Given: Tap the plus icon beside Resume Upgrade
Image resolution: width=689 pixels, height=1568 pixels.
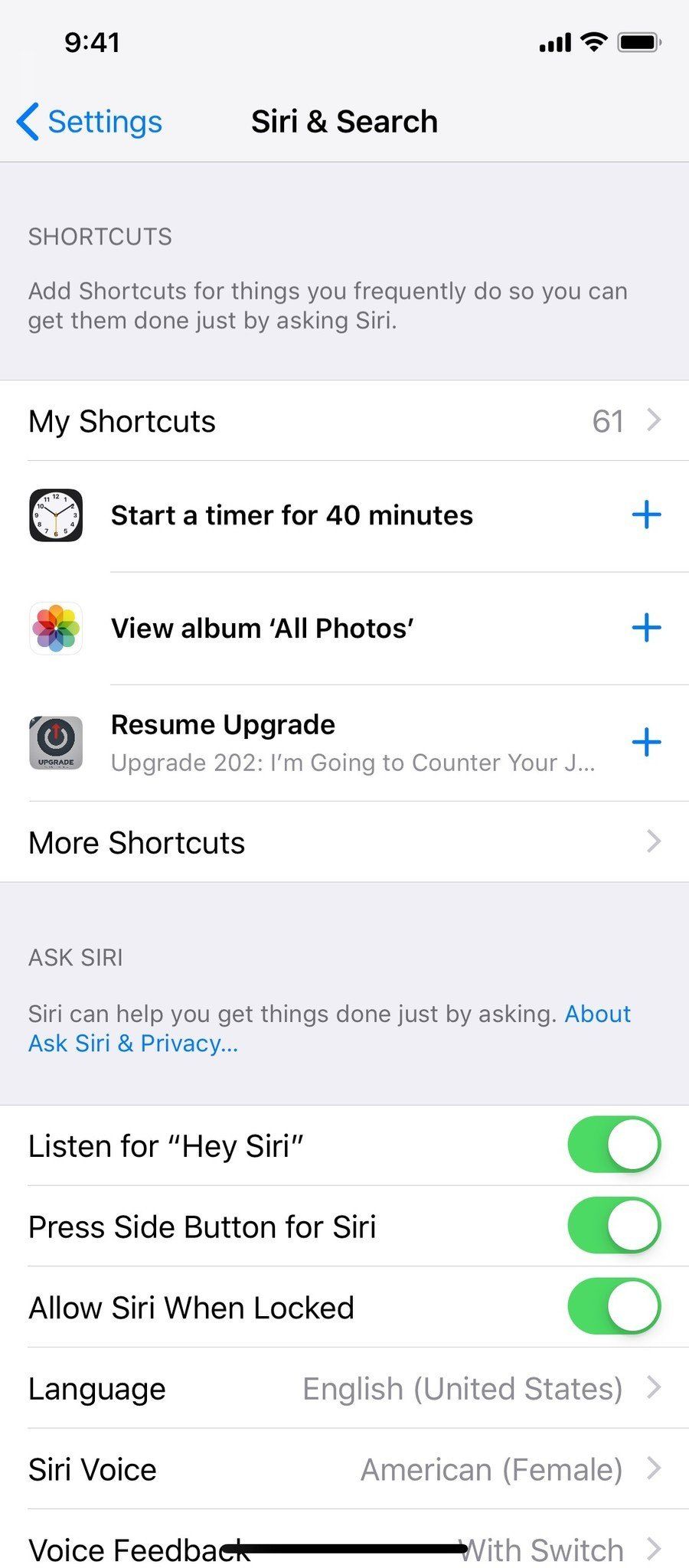Looking at the screenshot, I should [x=647, y=741].
